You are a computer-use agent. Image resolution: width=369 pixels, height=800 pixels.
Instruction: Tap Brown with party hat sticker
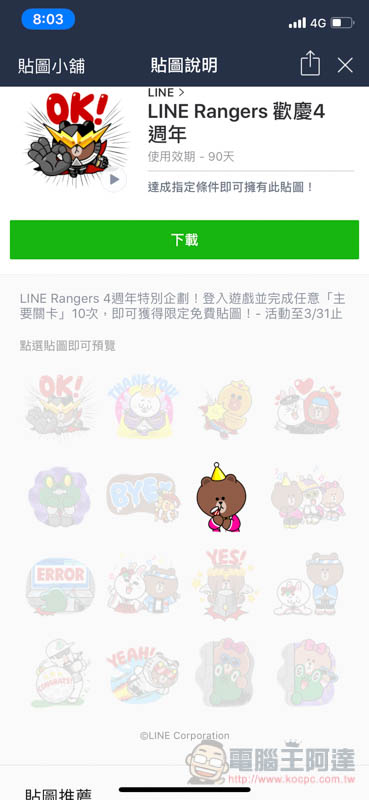(x=221, y=497)
